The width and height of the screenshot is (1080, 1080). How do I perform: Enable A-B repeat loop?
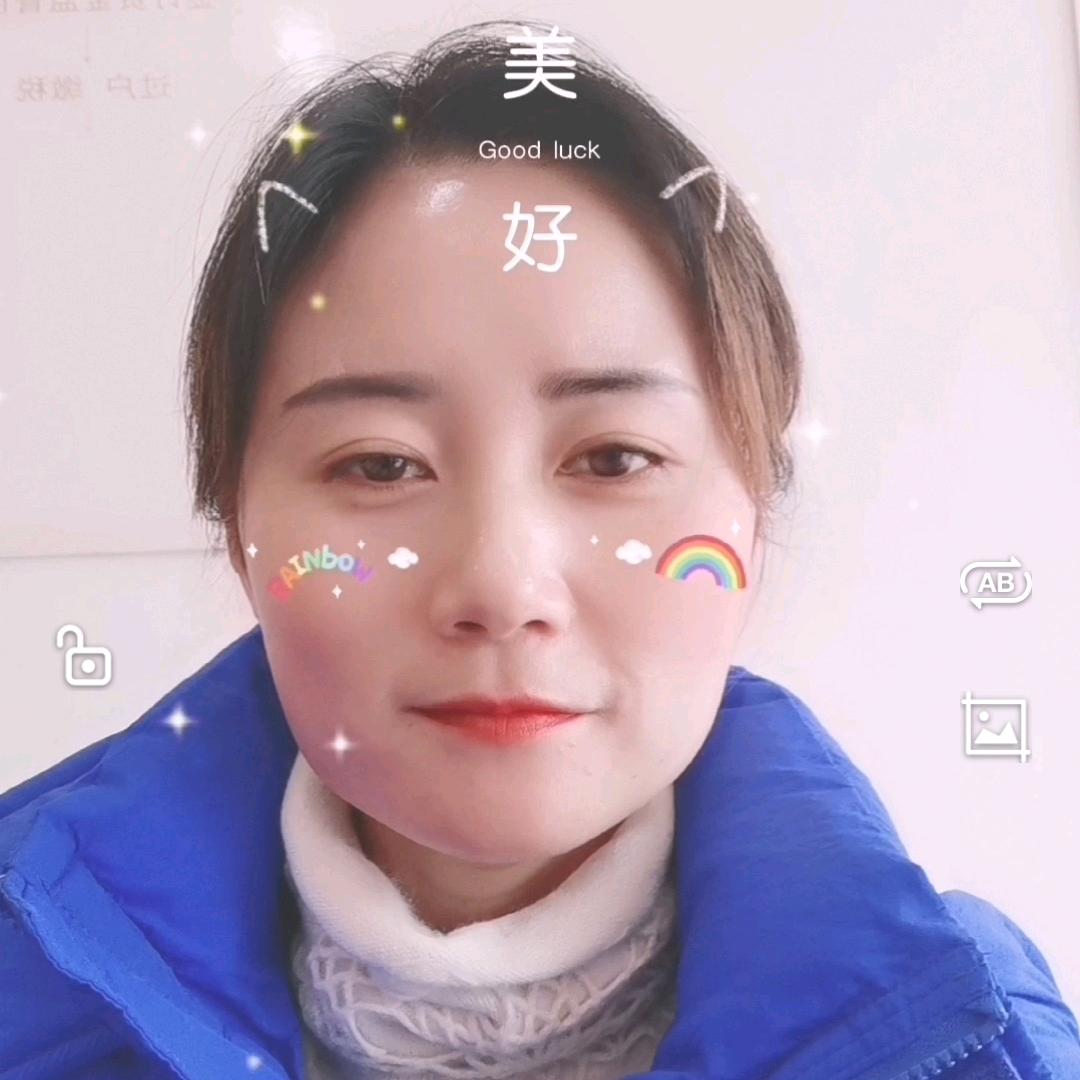[x=995, y=583]
